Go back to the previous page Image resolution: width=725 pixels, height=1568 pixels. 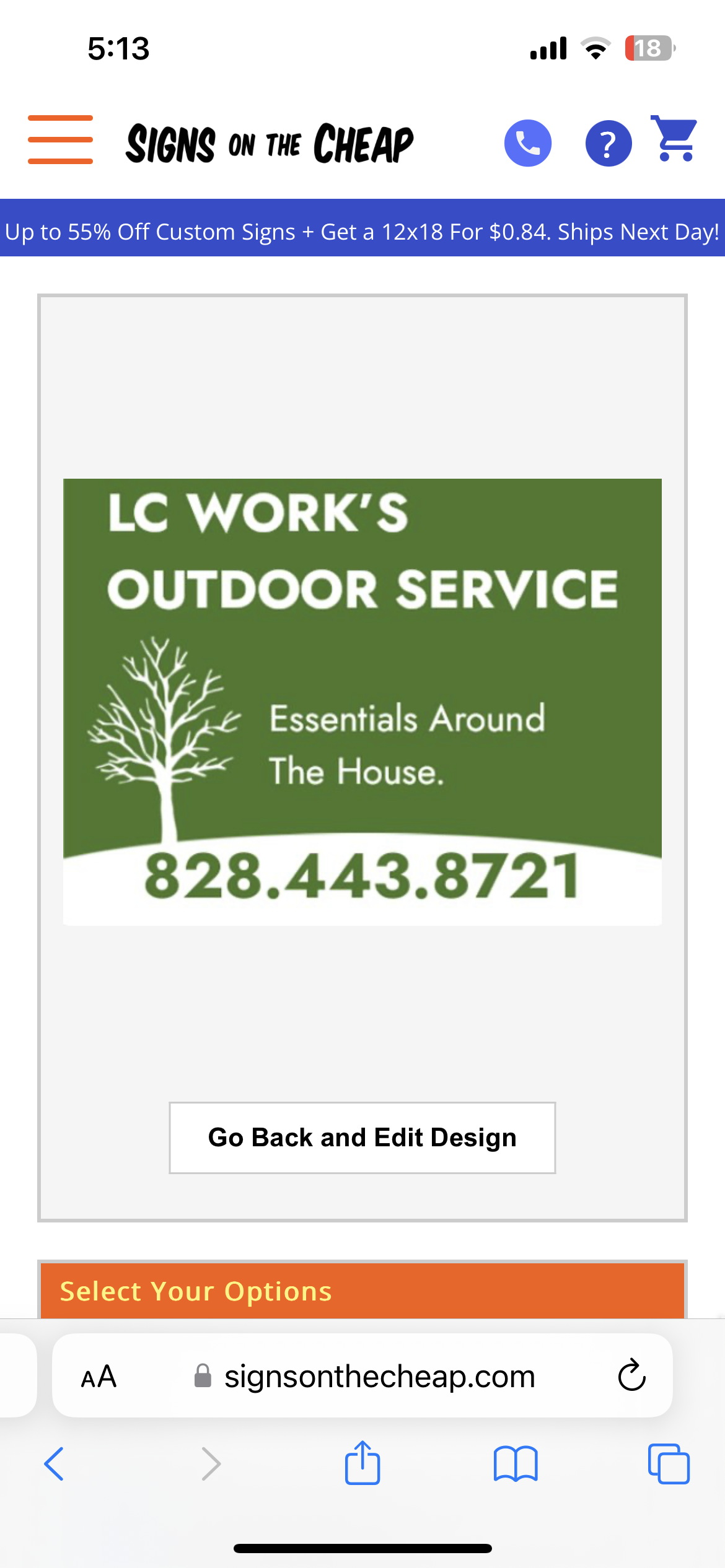click(55, 1464)
